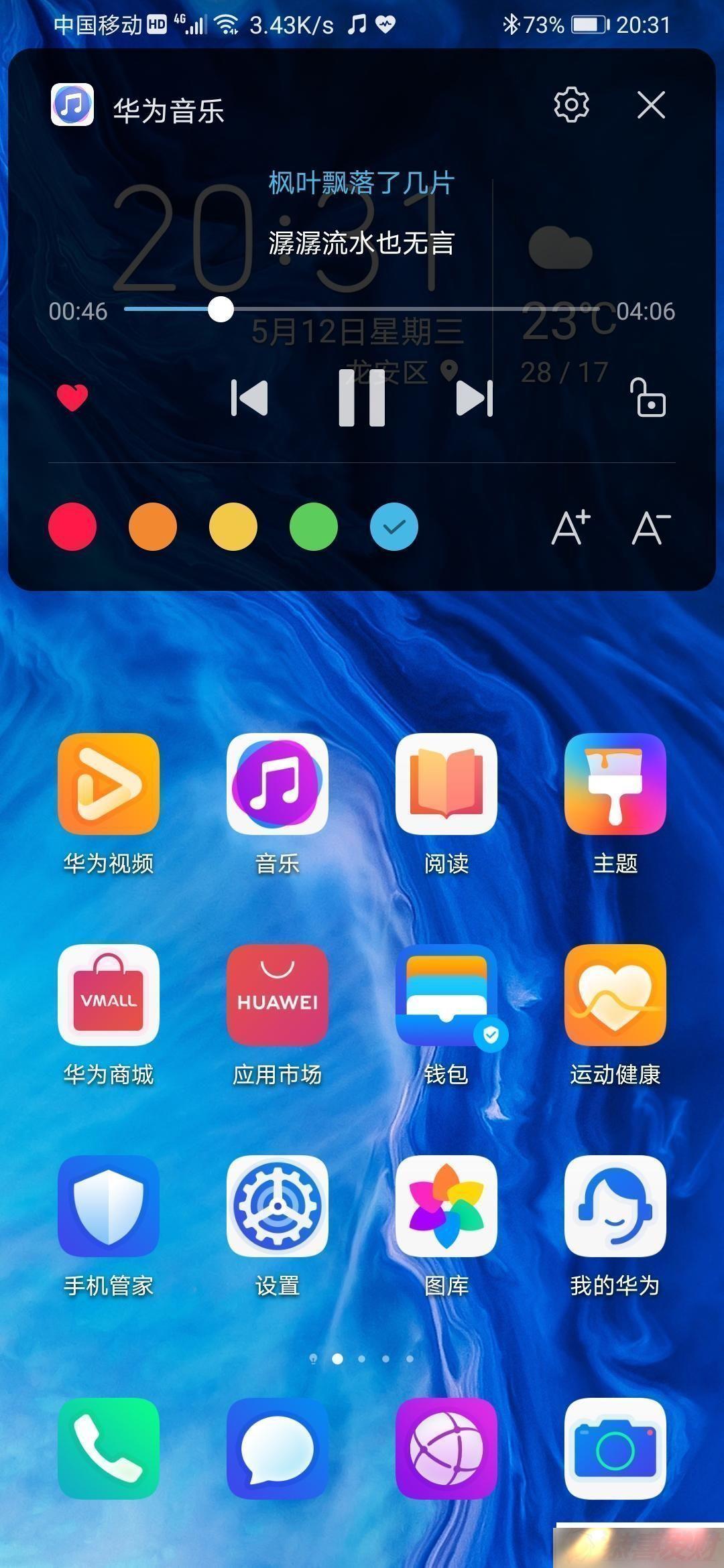Launch the 应用市场 app
Image resolution: width=724 pixels, height=1568 pixels.
278,995
